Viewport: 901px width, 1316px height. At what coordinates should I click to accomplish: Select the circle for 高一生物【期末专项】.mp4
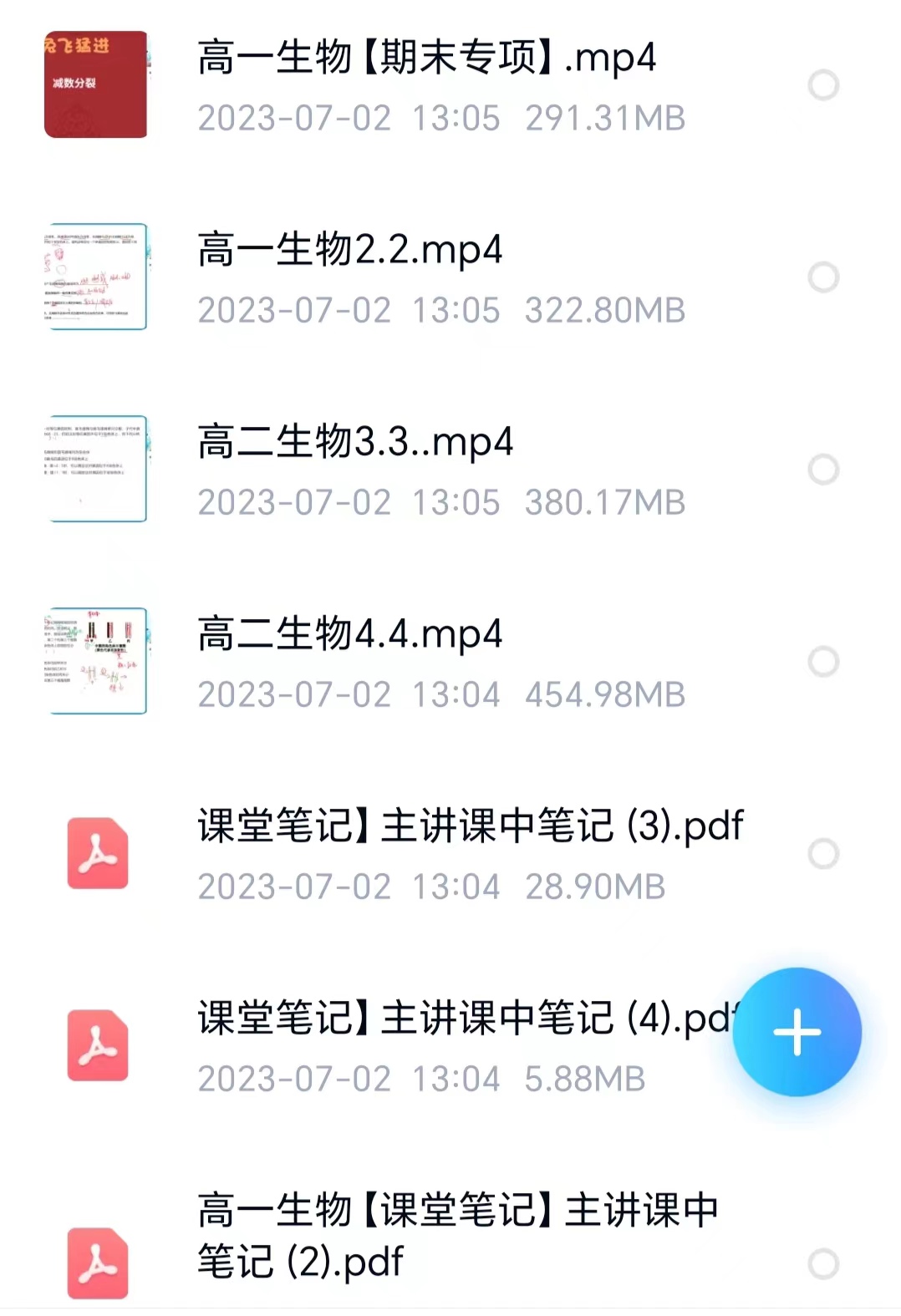[x=823, y=85]
